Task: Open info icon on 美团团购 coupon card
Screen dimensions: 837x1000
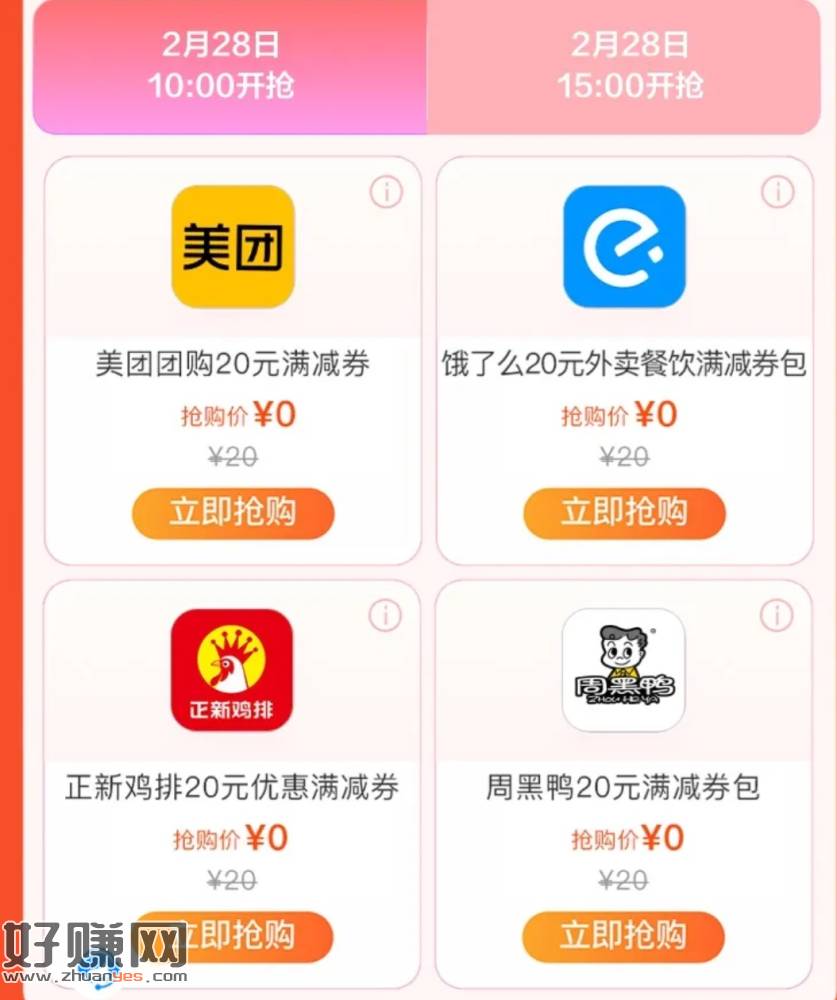Action: click(386, 191)
